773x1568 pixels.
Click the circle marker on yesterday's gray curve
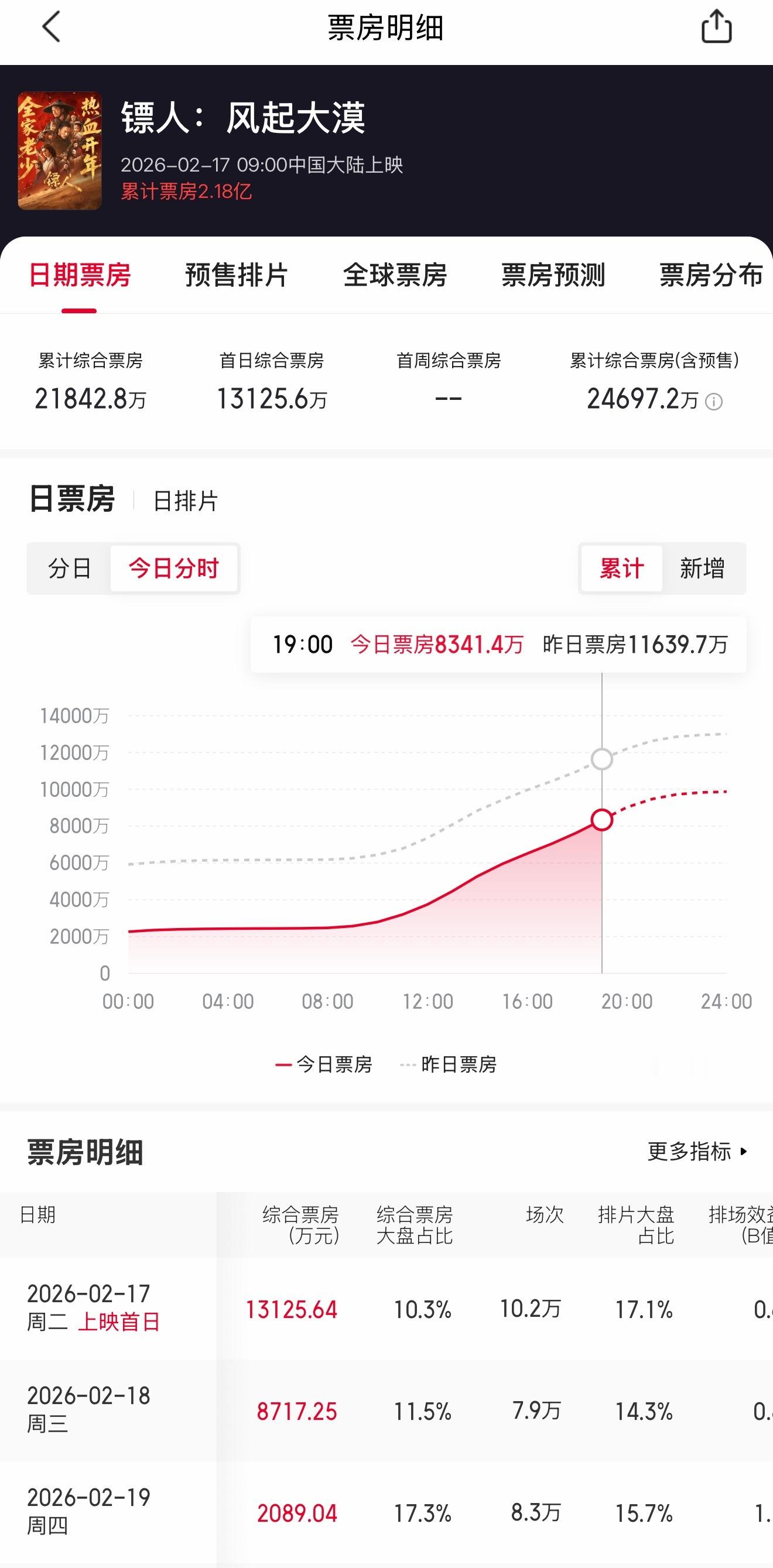click(x=601, y=758)
